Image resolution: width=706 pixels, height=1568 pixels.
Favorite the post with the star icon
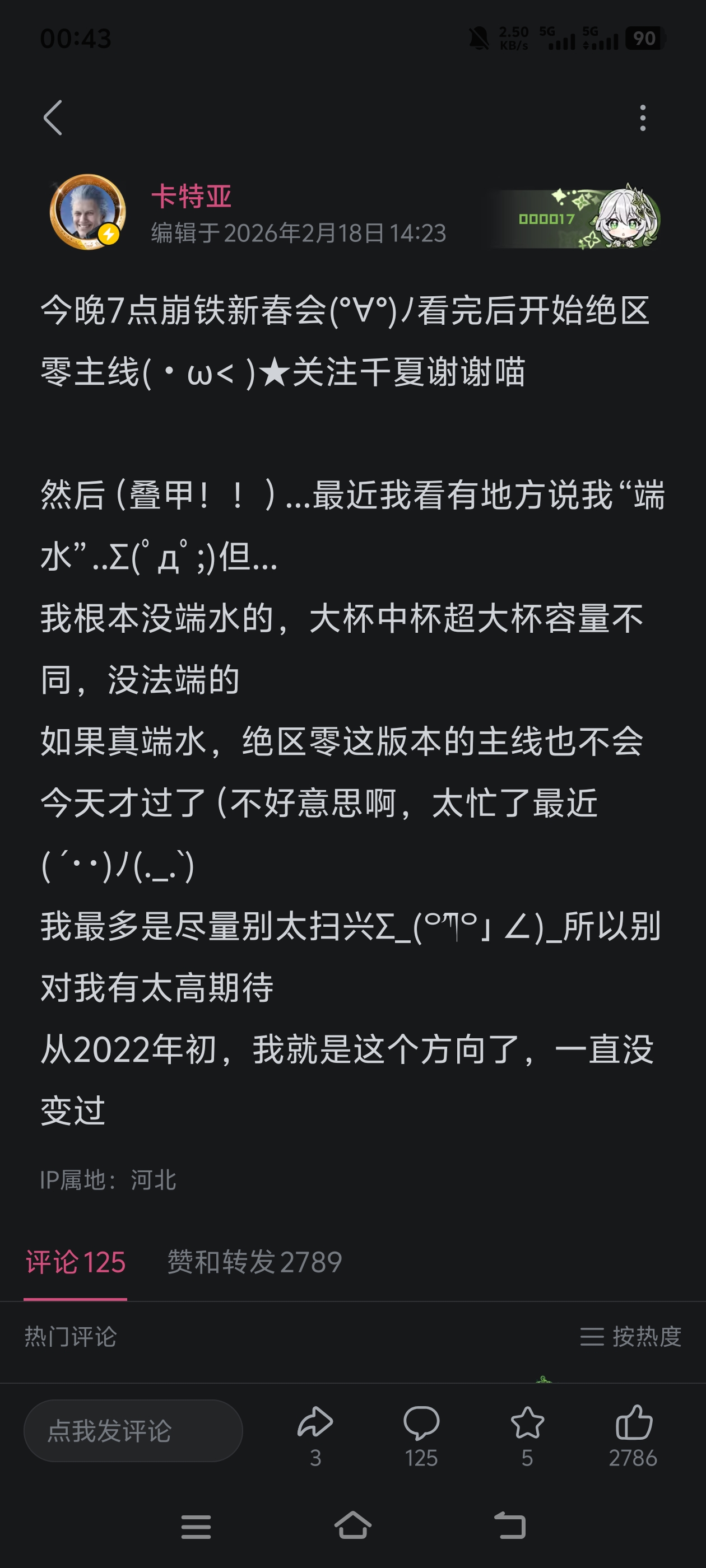527,1435
